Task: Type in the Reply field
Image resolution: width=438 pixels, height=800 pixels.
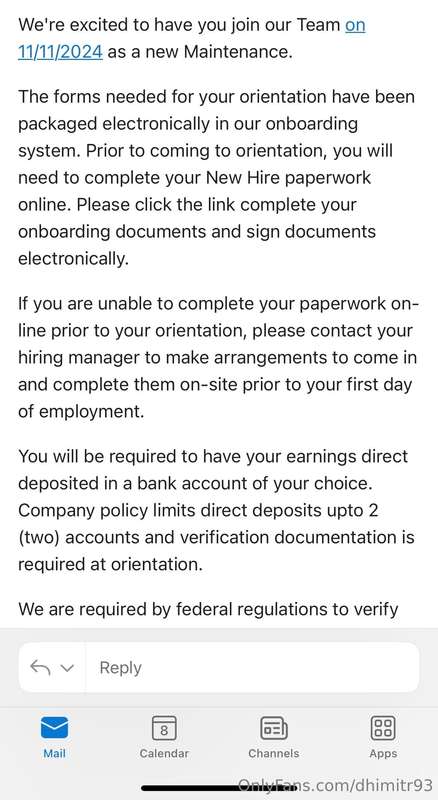Action: pyautogui.click(x=252, y=667)
